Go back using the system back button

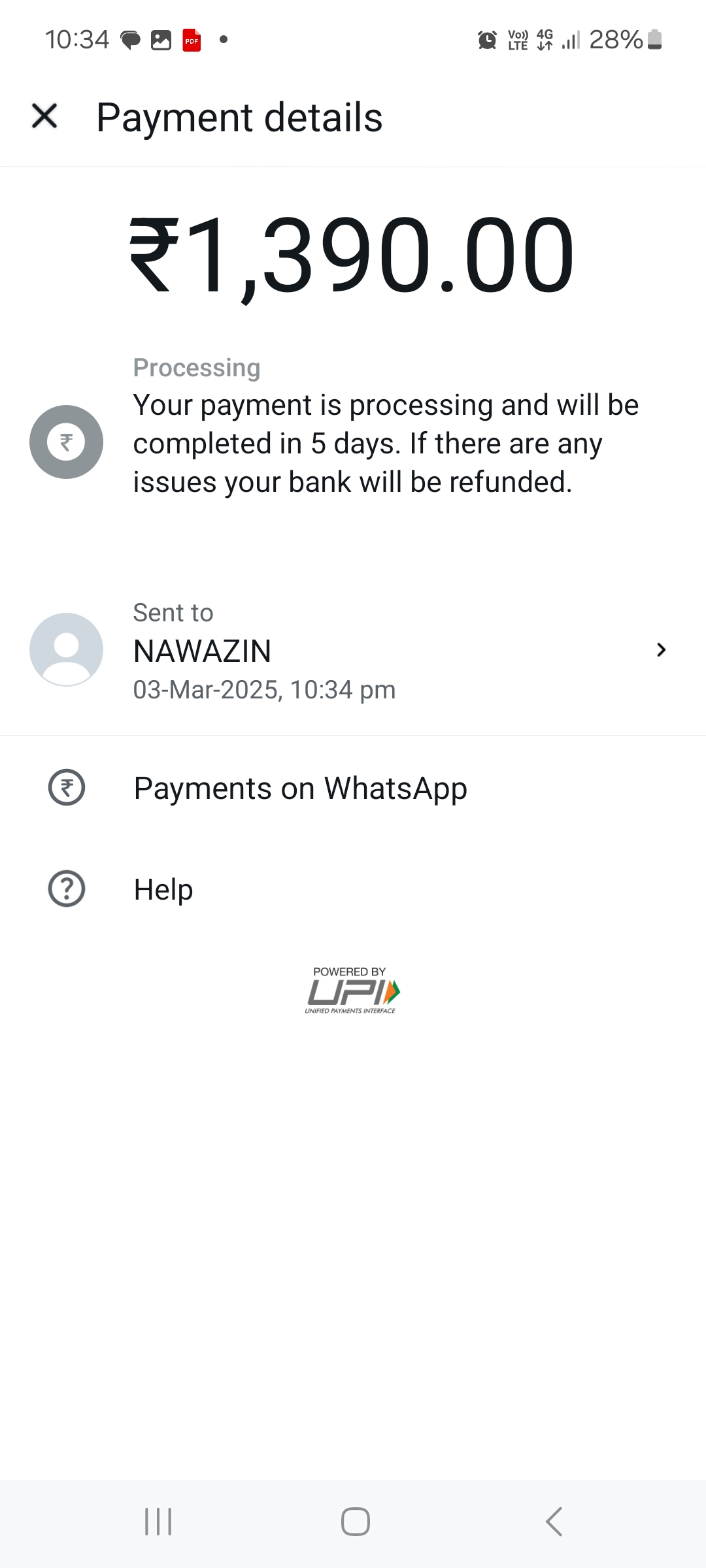click(554, 1522)
